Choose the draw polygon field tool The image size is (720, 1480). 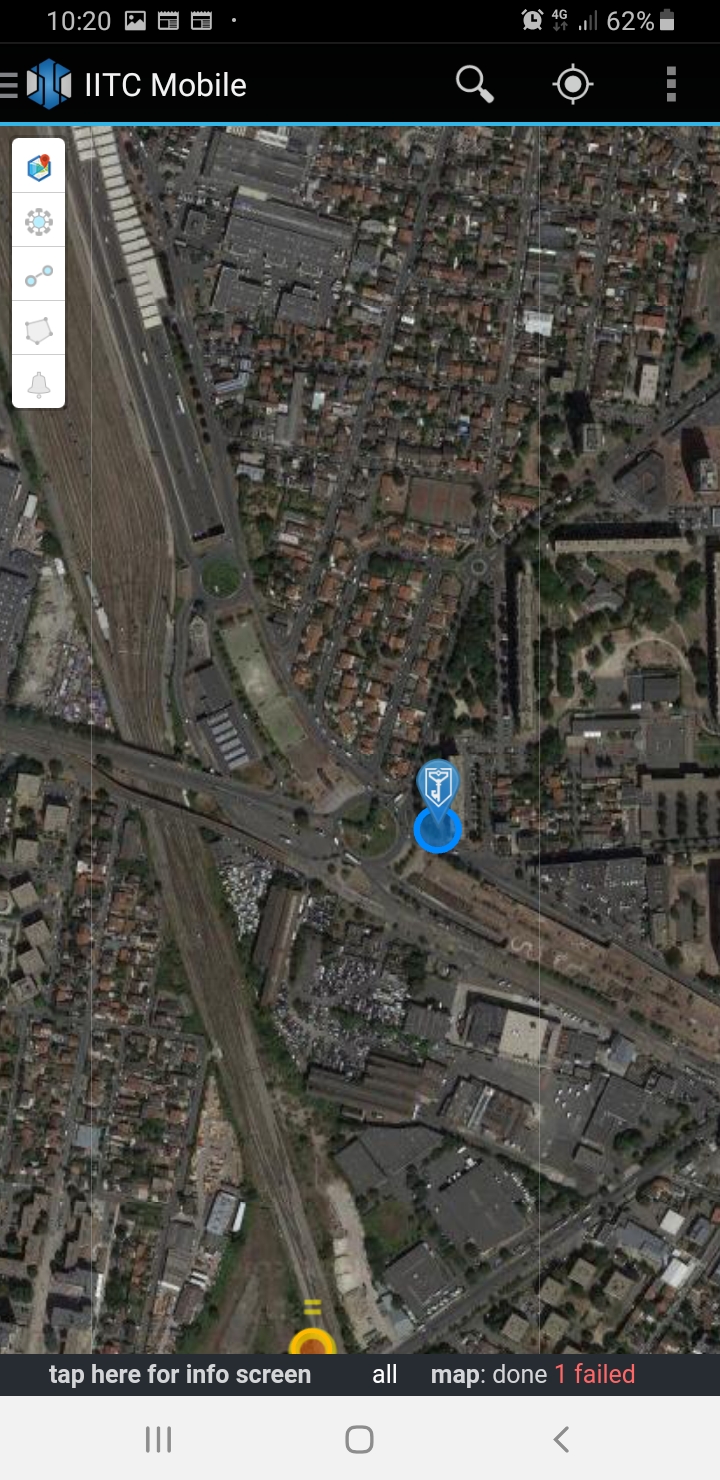coord(39,330)
